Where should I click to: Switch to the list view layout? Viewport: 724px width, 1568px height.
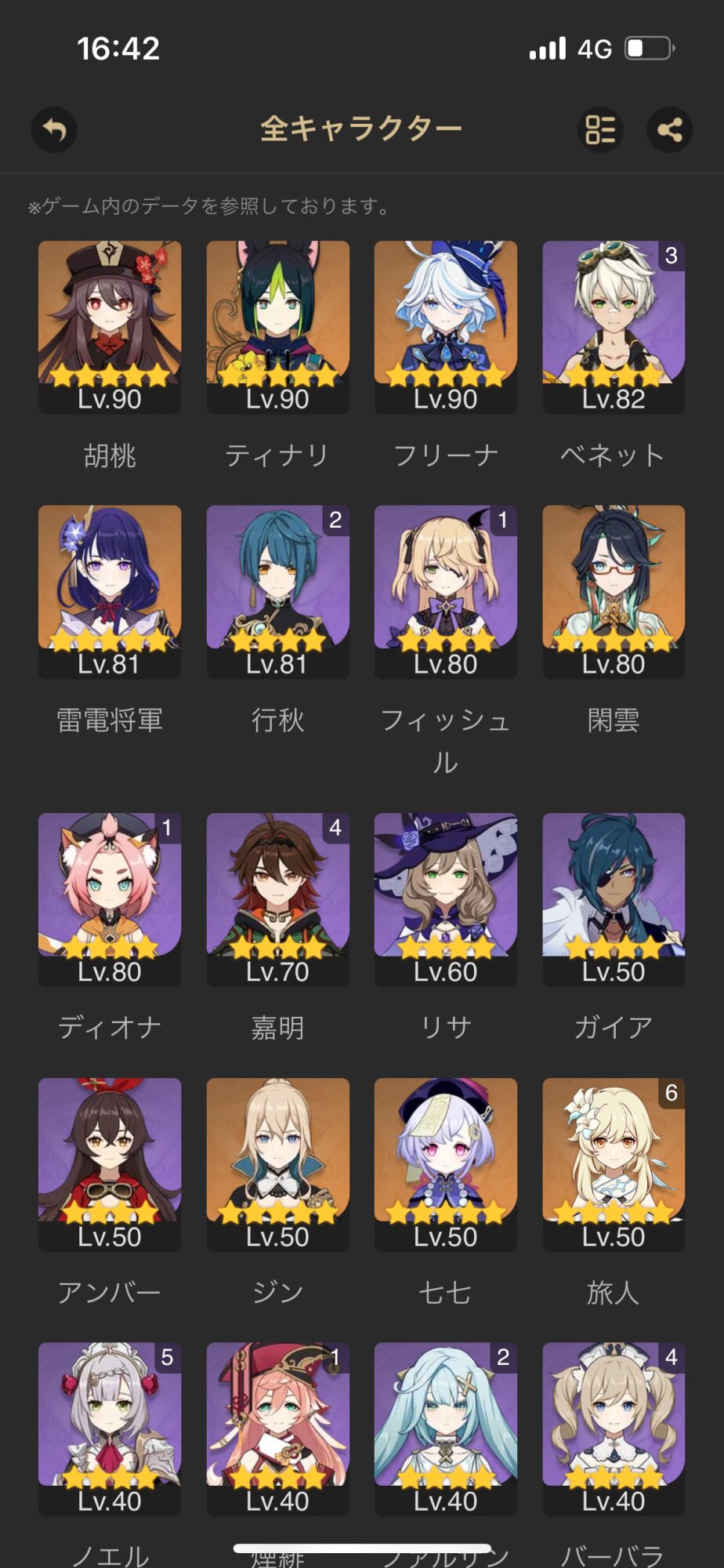(600, 129)
